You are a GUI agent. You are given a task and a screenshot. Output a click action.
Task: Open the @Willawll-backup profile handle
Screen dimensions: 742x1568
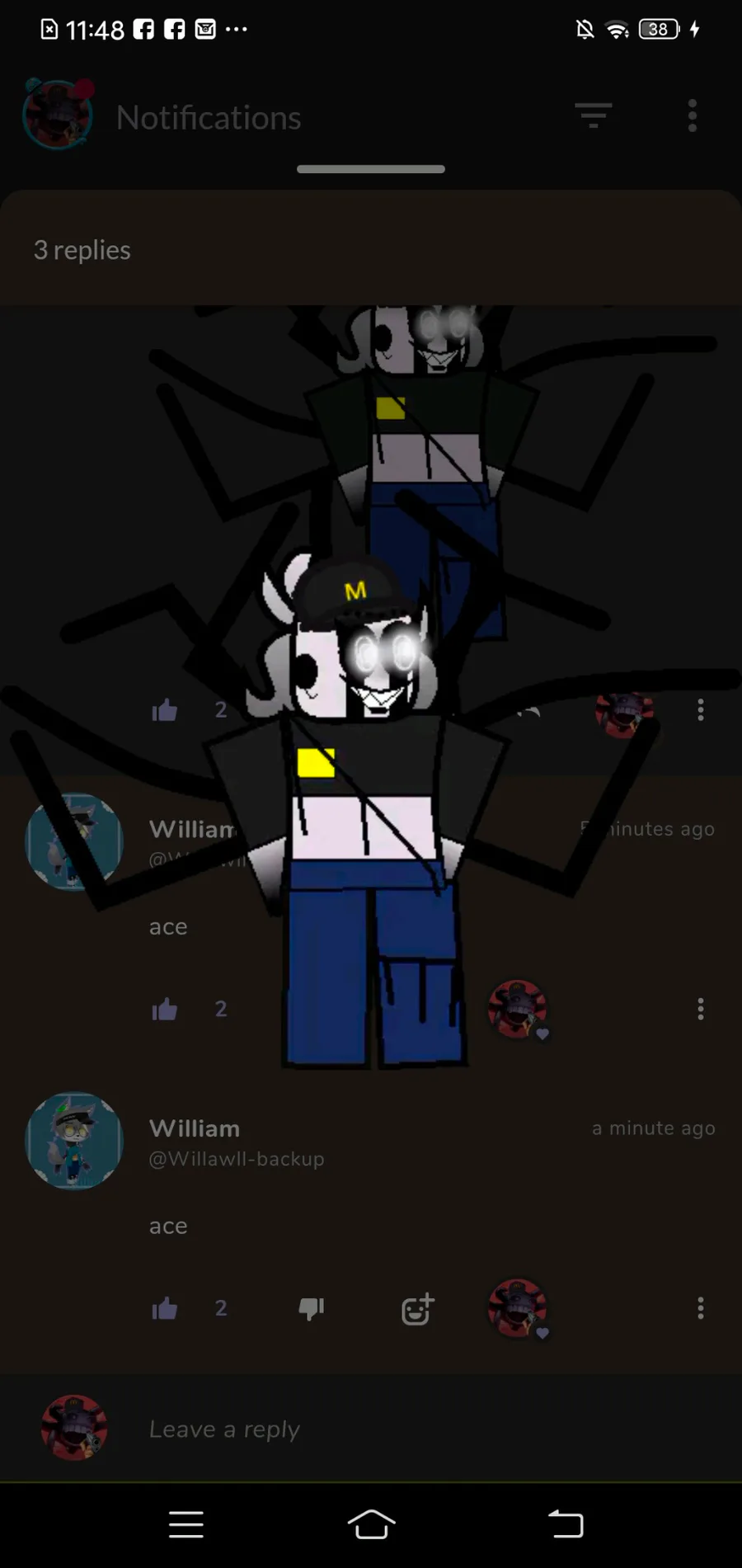[x=237, y=1159]
